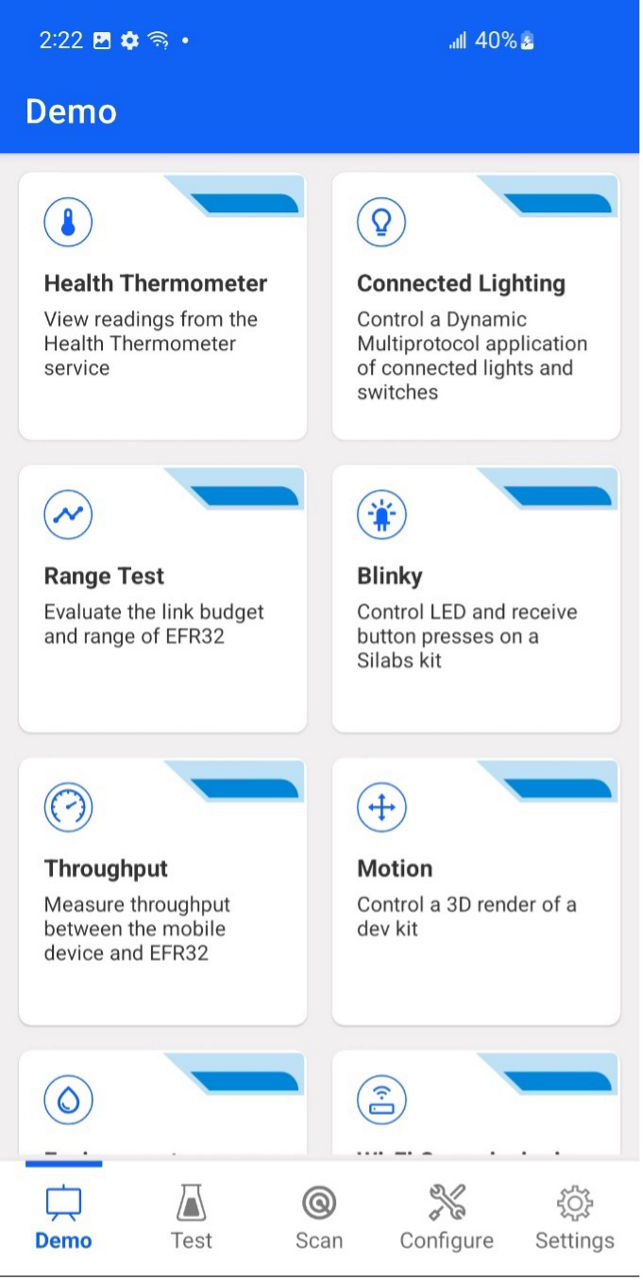Go to the Scan tab
The height and width of the screenshot is (1280, 643).
tap(319, 1217)
